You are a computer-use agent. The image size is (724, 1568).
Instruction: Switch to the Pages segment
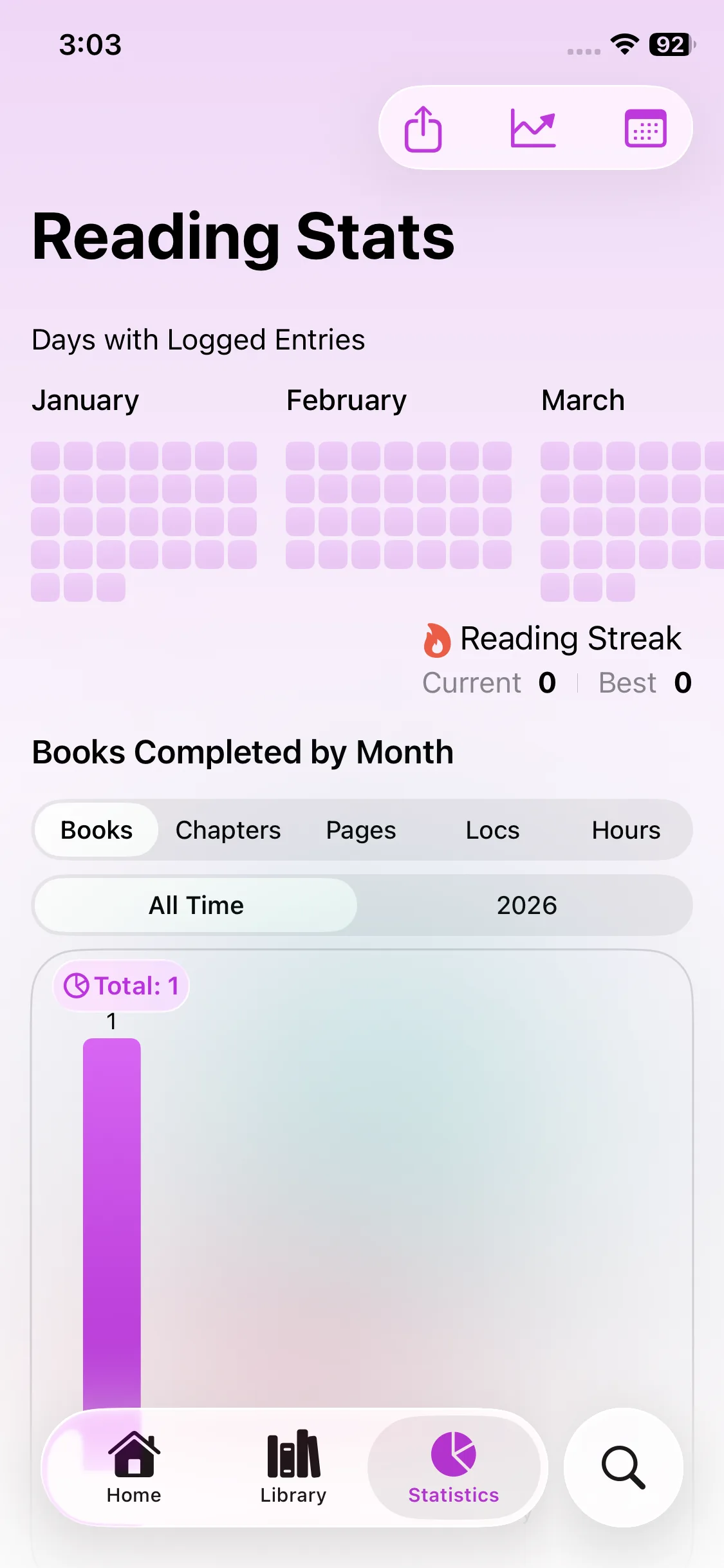(361, 830)
